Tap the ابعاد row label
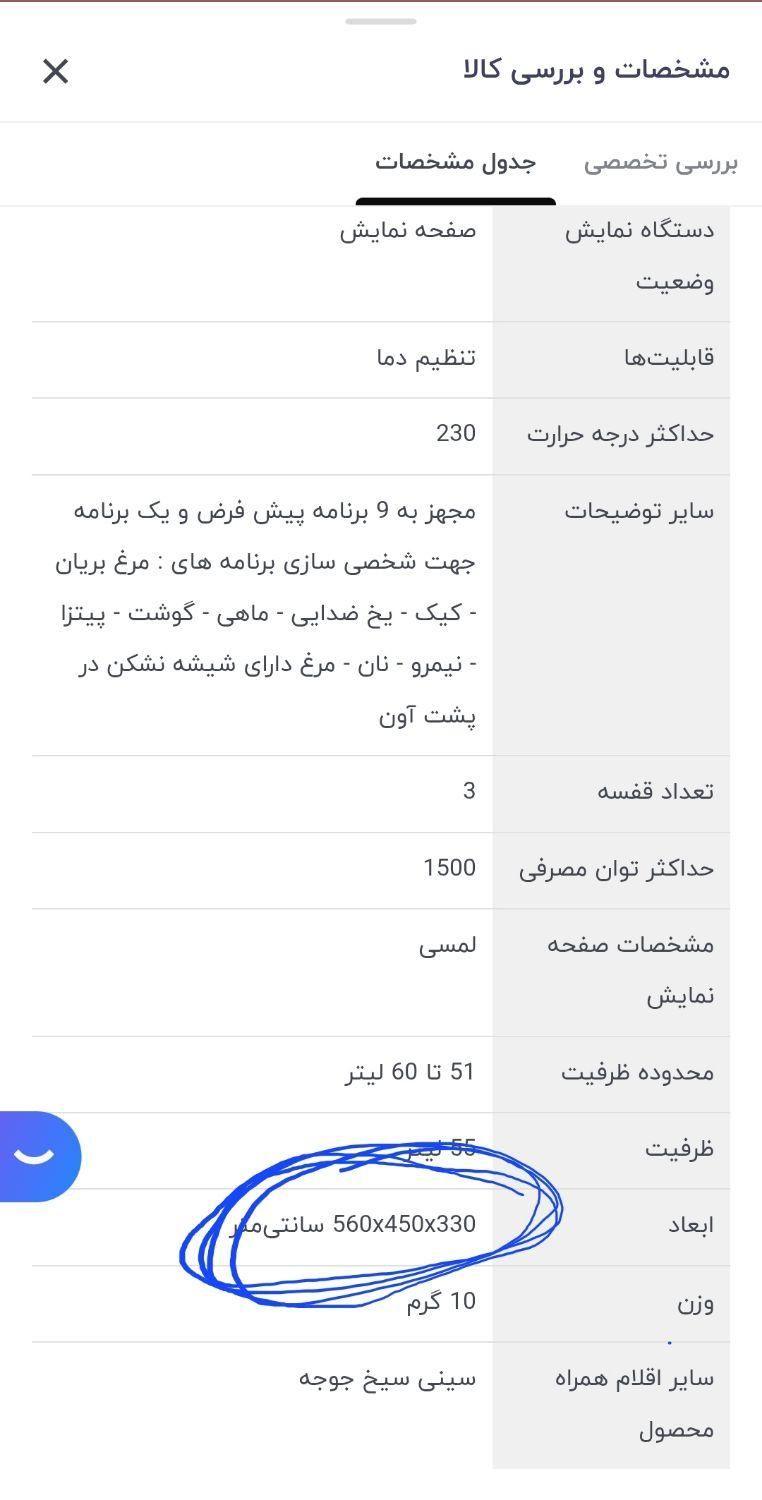 (x=690, y=1223)
